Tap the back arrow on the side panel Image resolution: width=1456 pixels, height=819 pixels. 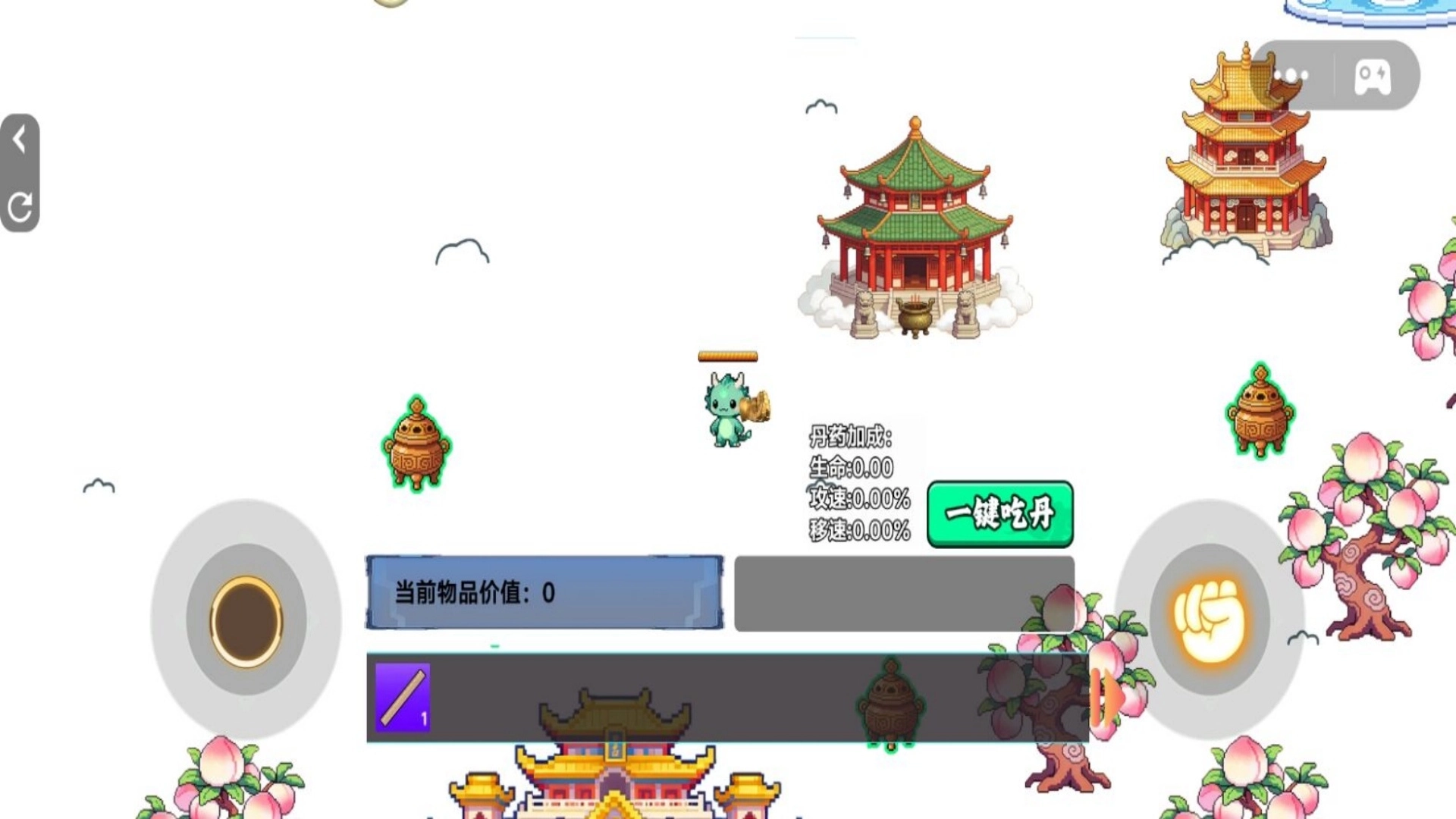click(x=20, y=140)
